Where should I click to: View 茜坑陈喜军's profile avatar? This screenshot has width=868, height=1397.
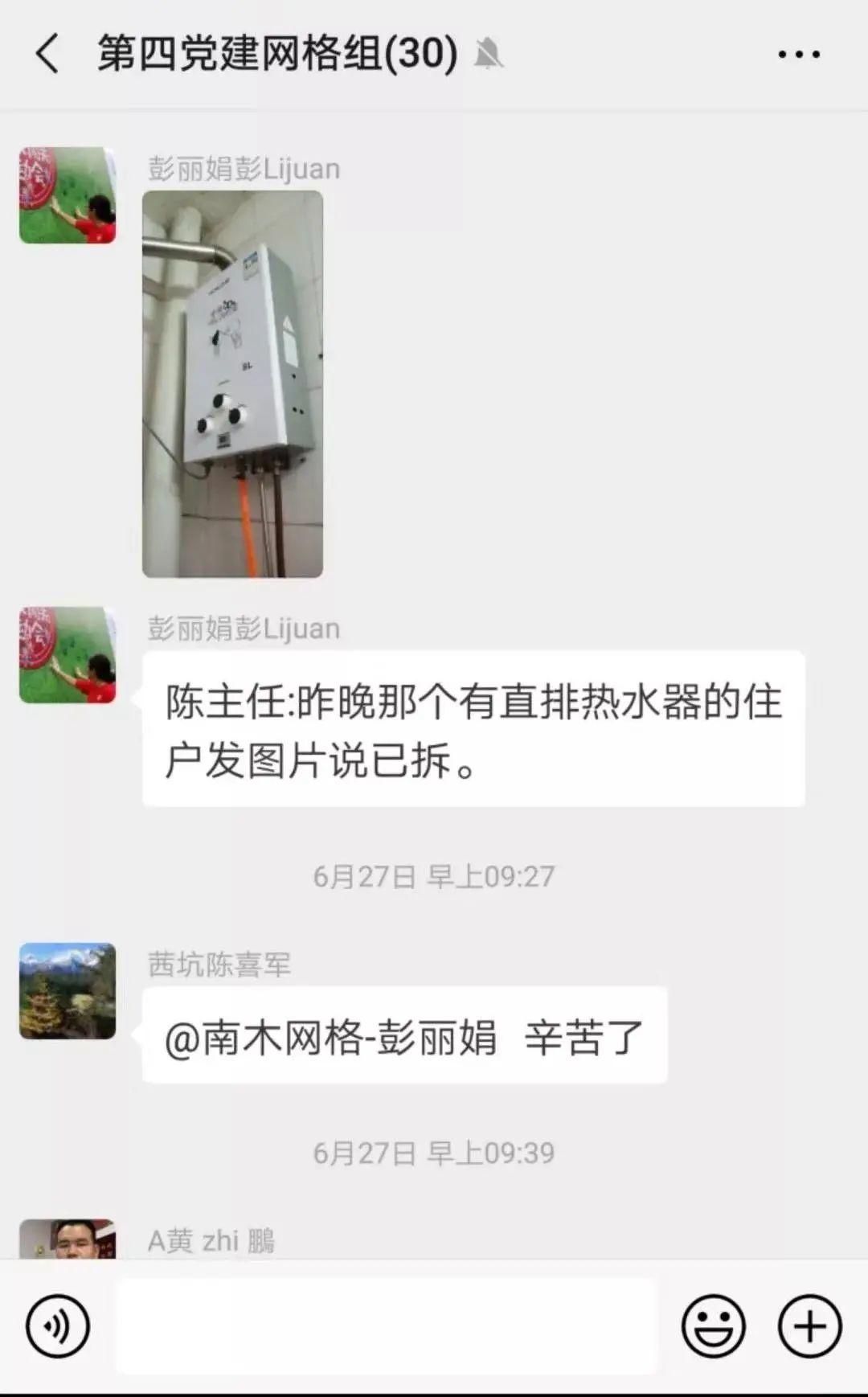[x=68, y=990]
